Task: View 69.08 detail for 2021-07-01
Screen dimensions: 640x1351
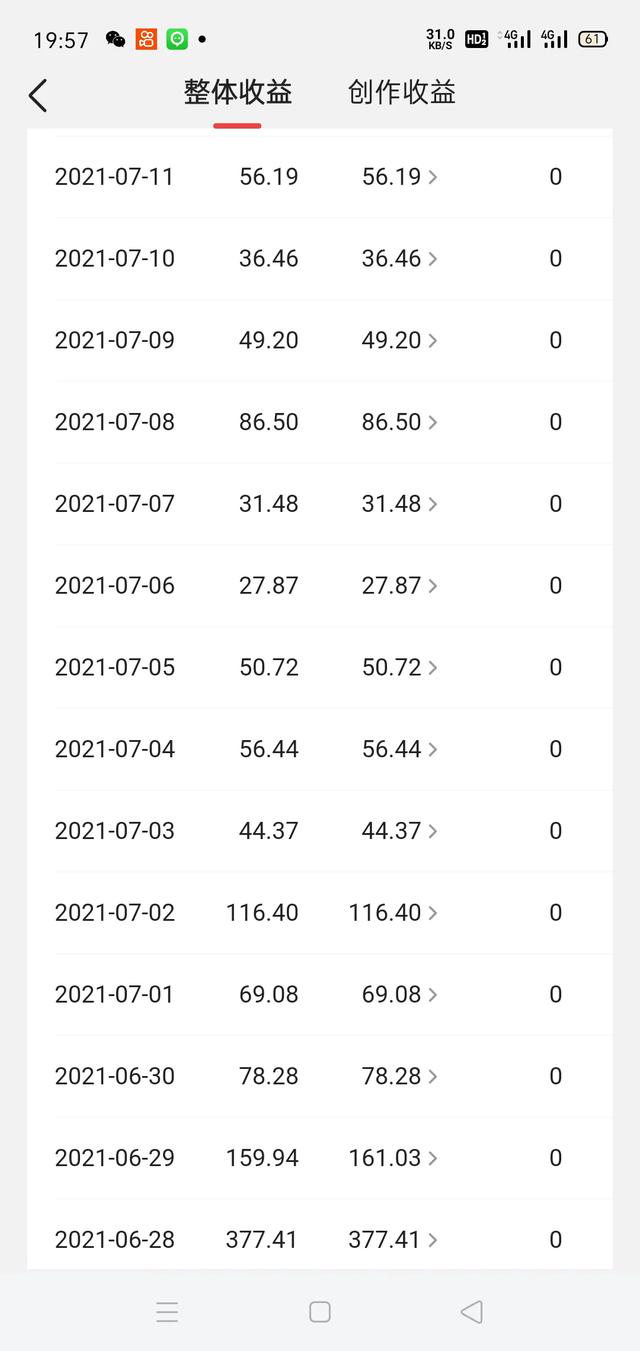Action: point(399,995)
